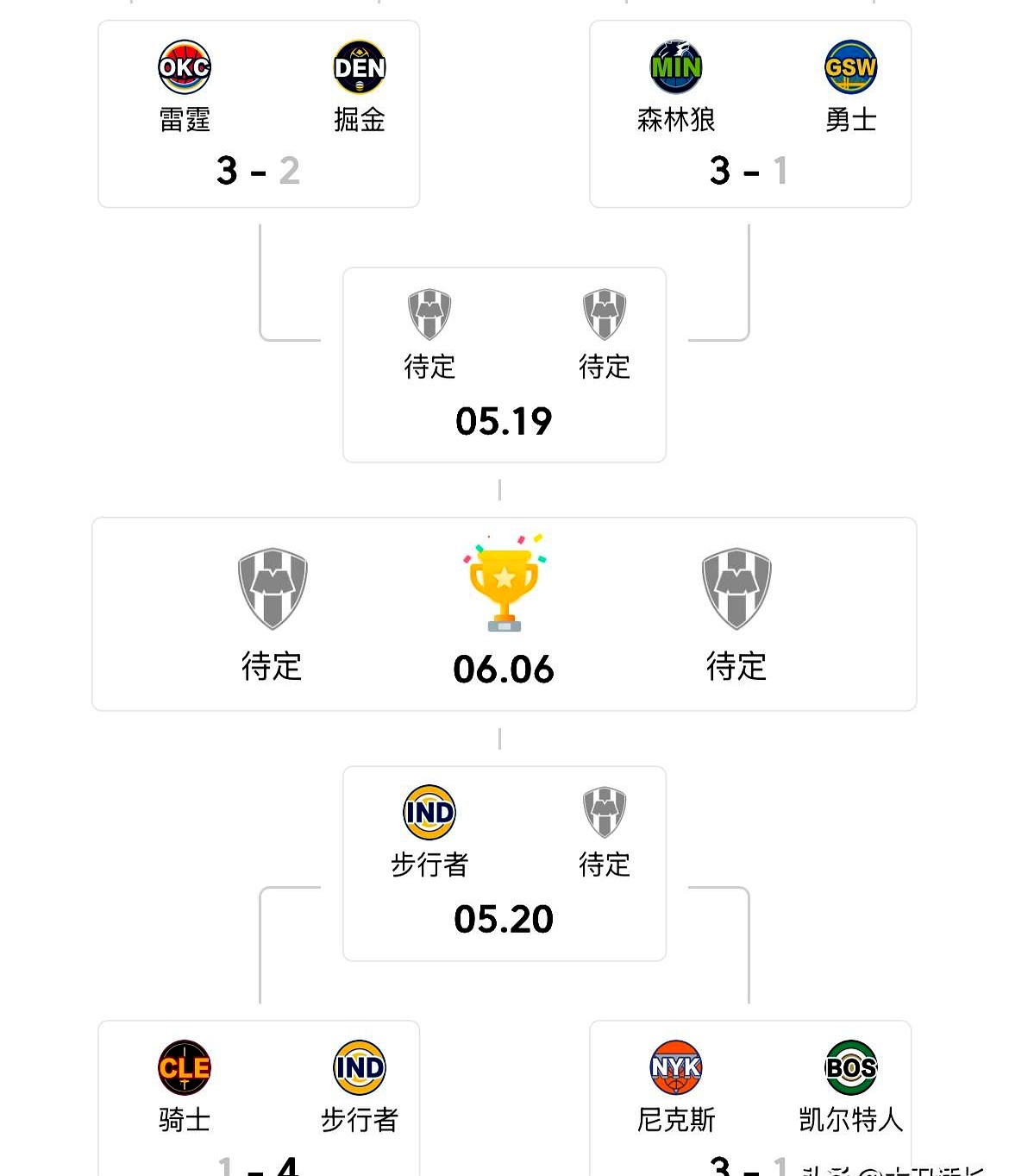Select the OKC Thunder team logo

click(183, 66)
